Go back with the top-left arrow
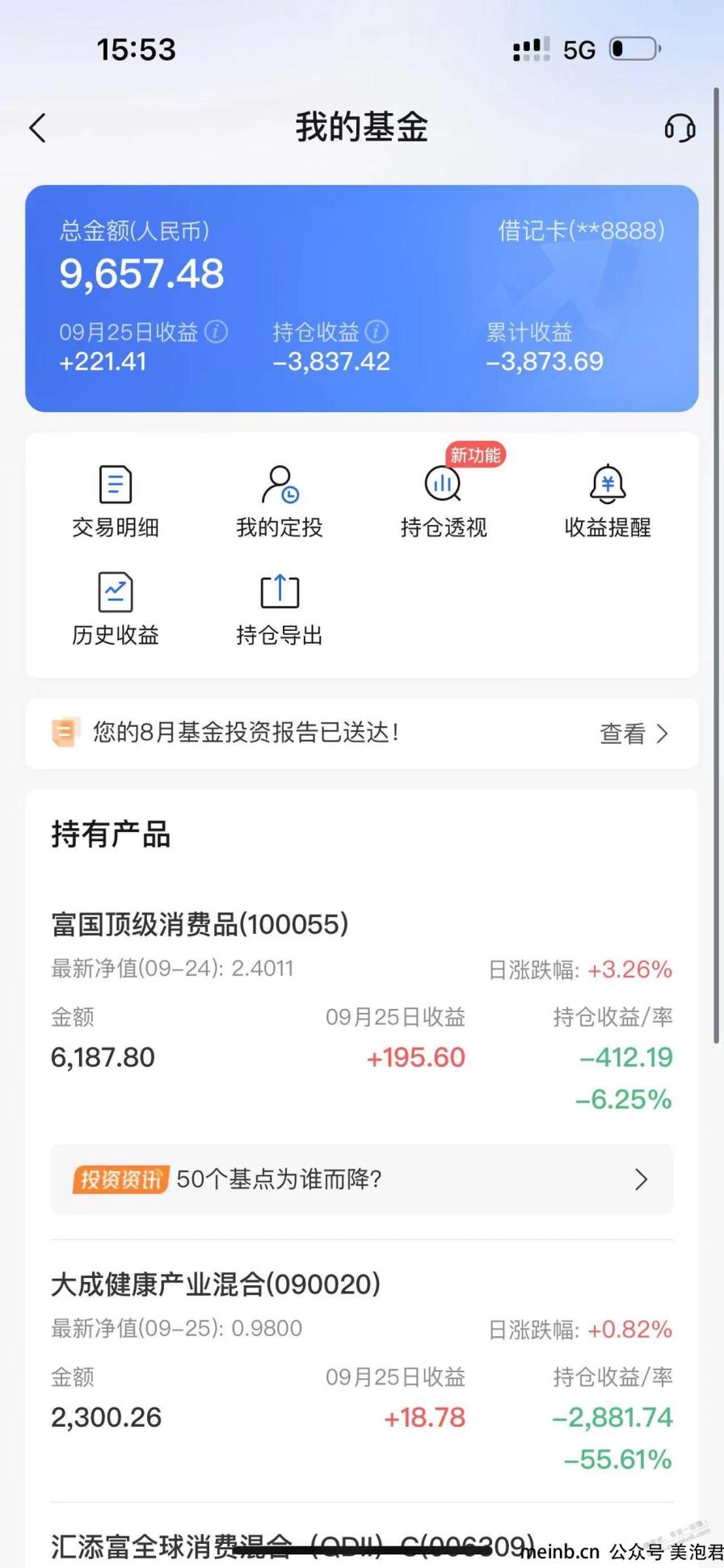Screen dimensions: 724x1568 [37, 128]
